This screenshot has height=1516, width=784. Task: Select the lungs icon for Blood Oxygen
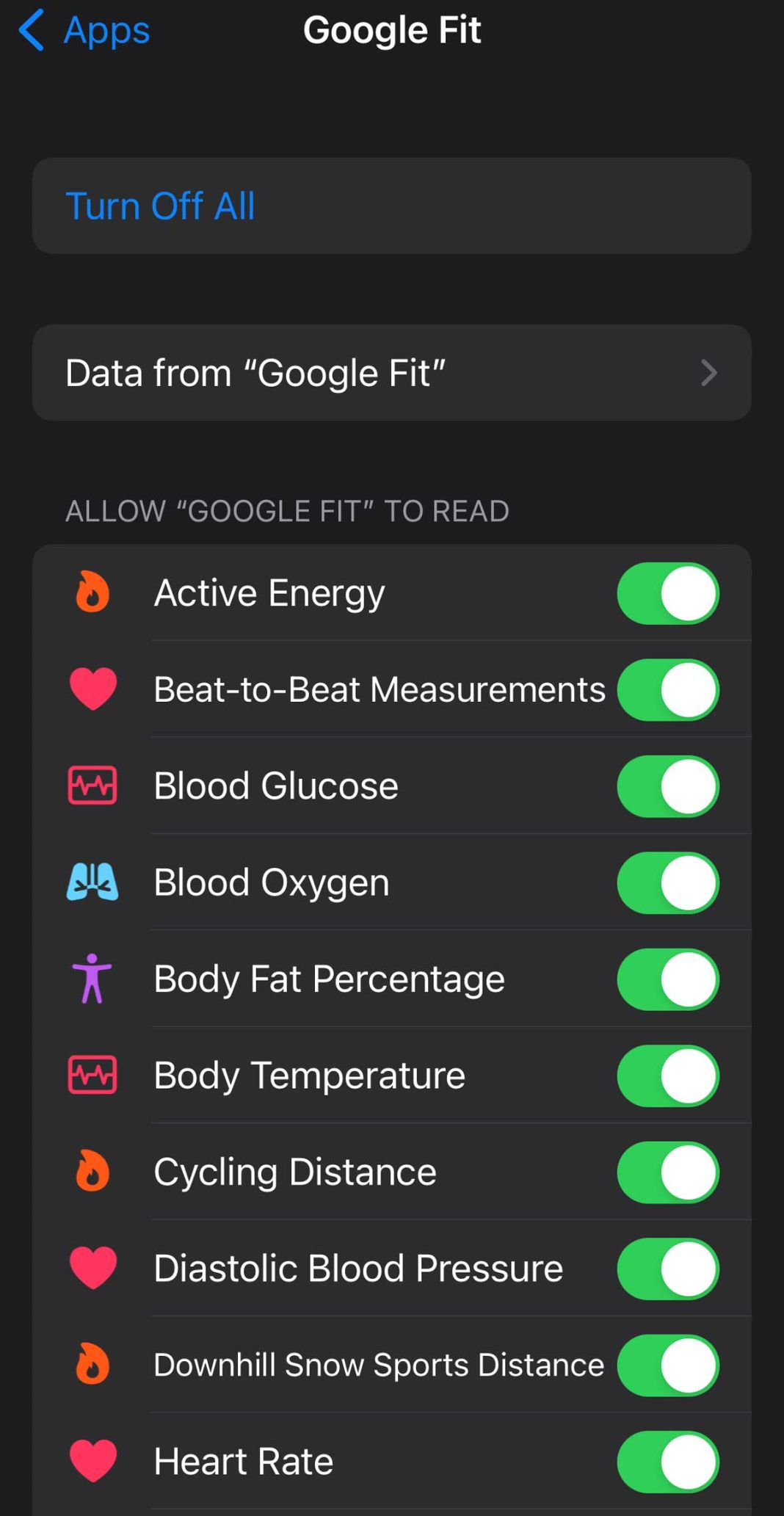tap(92, 882)
